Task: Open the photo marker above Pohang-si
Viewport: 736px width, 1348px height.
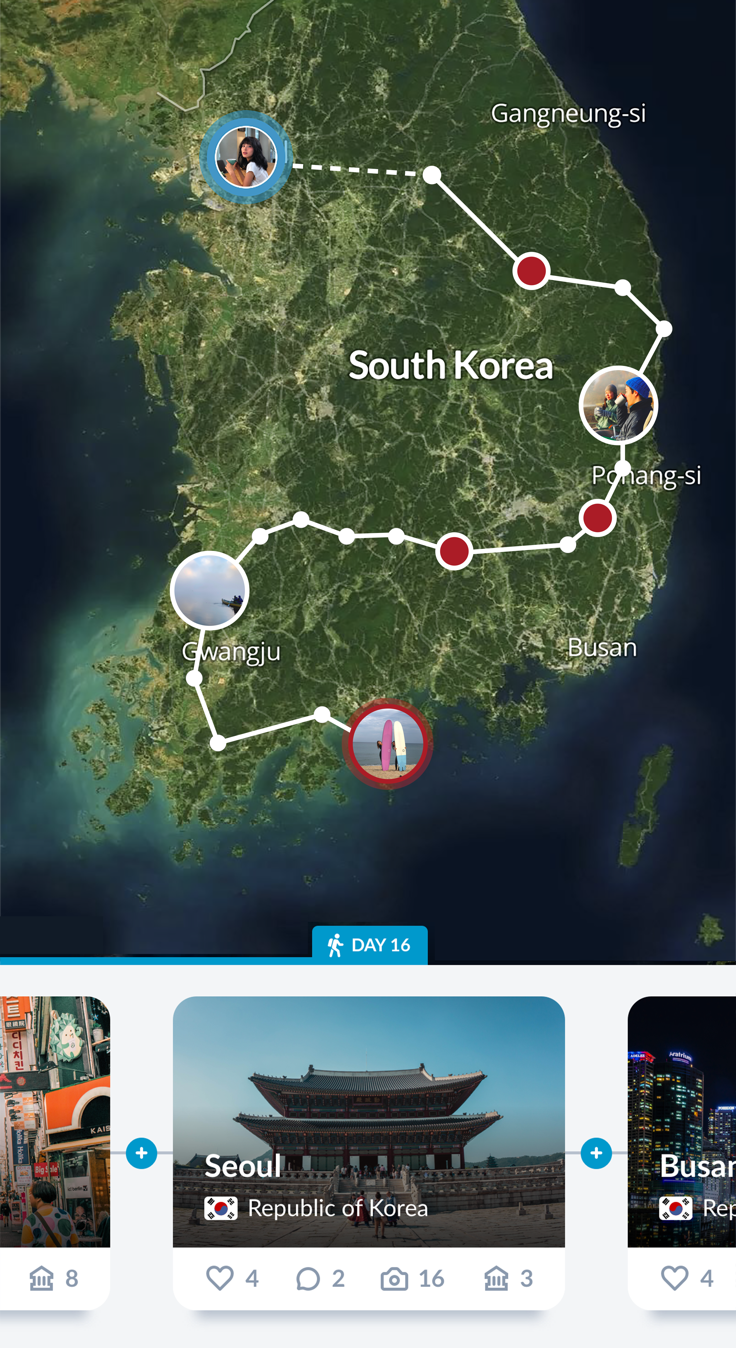Action: coord(618,405)
